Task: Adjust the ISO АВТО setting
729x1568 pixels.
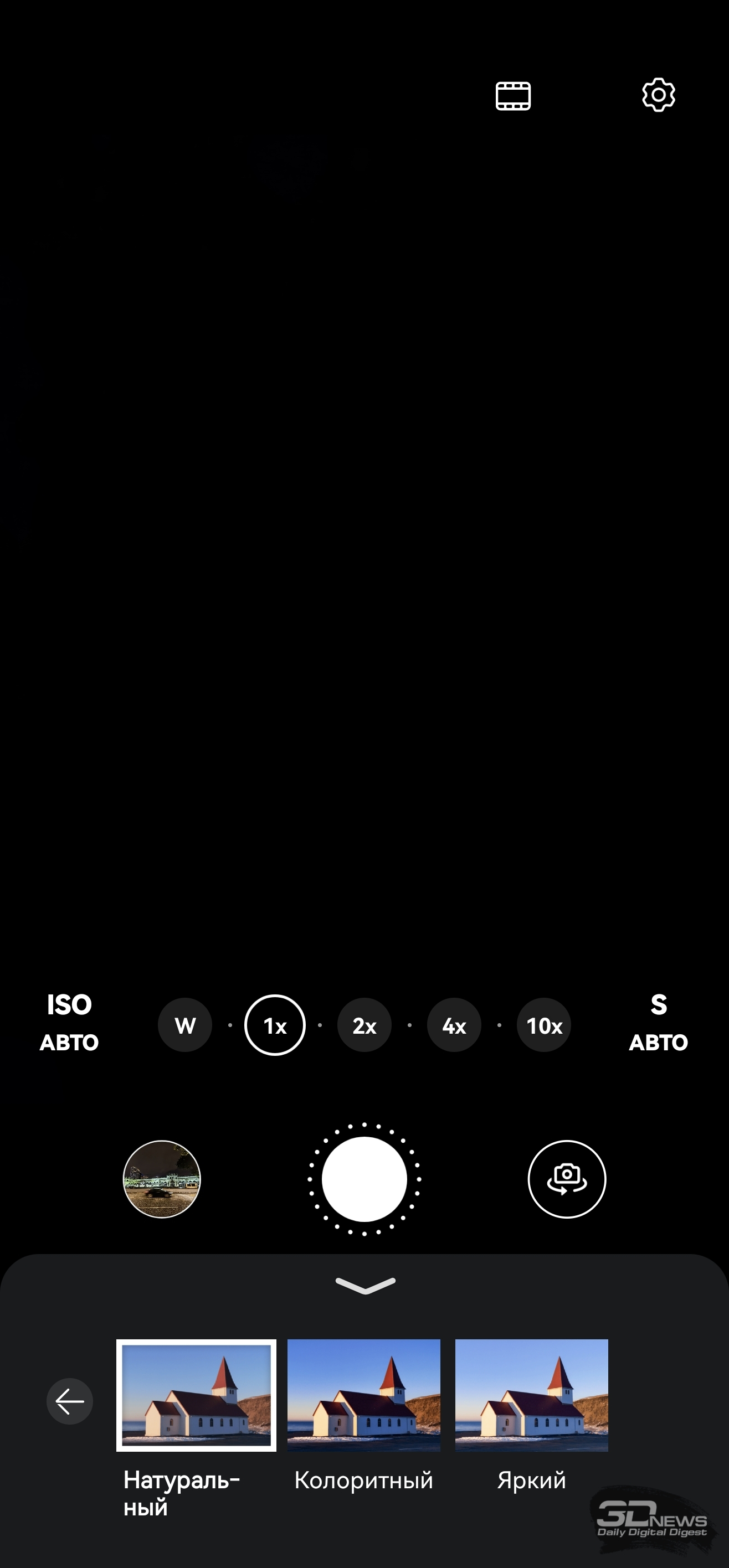Action: pyautogui.click(x=69, y=1023)
